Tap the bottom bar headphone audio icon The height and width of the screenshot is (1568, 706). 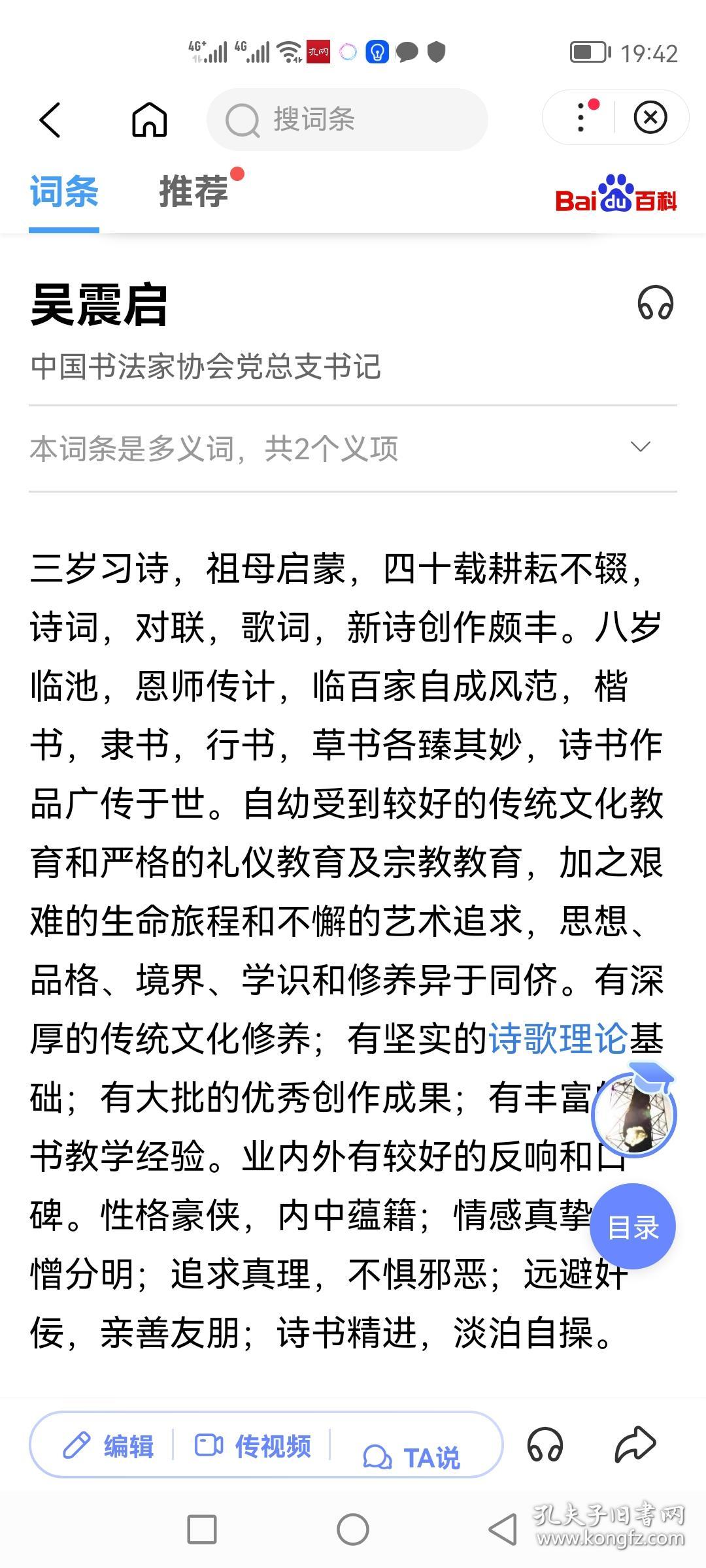(545, 1445)
